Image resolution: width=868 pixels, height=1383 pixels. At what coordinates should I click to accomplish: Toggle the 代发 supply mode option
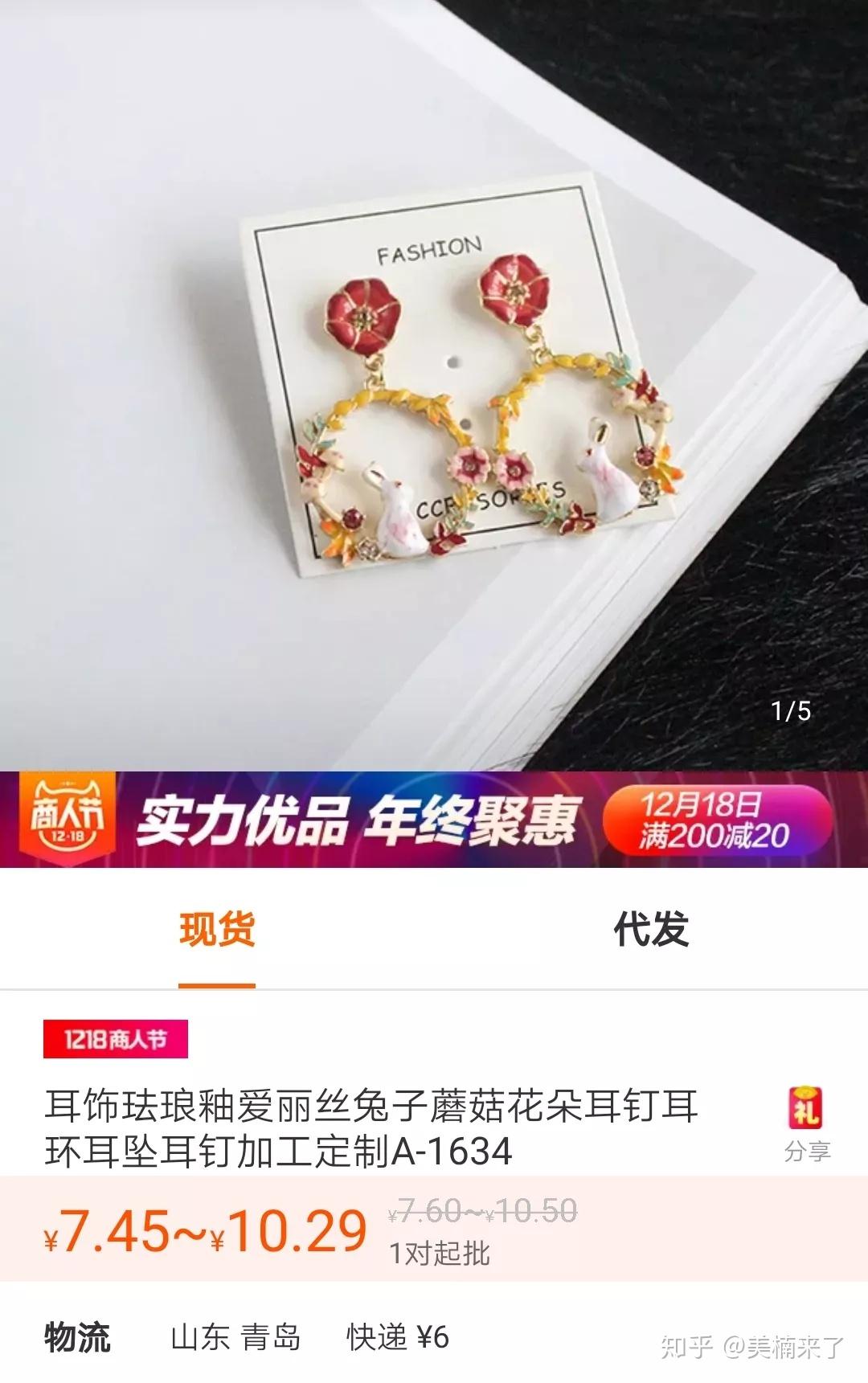point(651,928)
